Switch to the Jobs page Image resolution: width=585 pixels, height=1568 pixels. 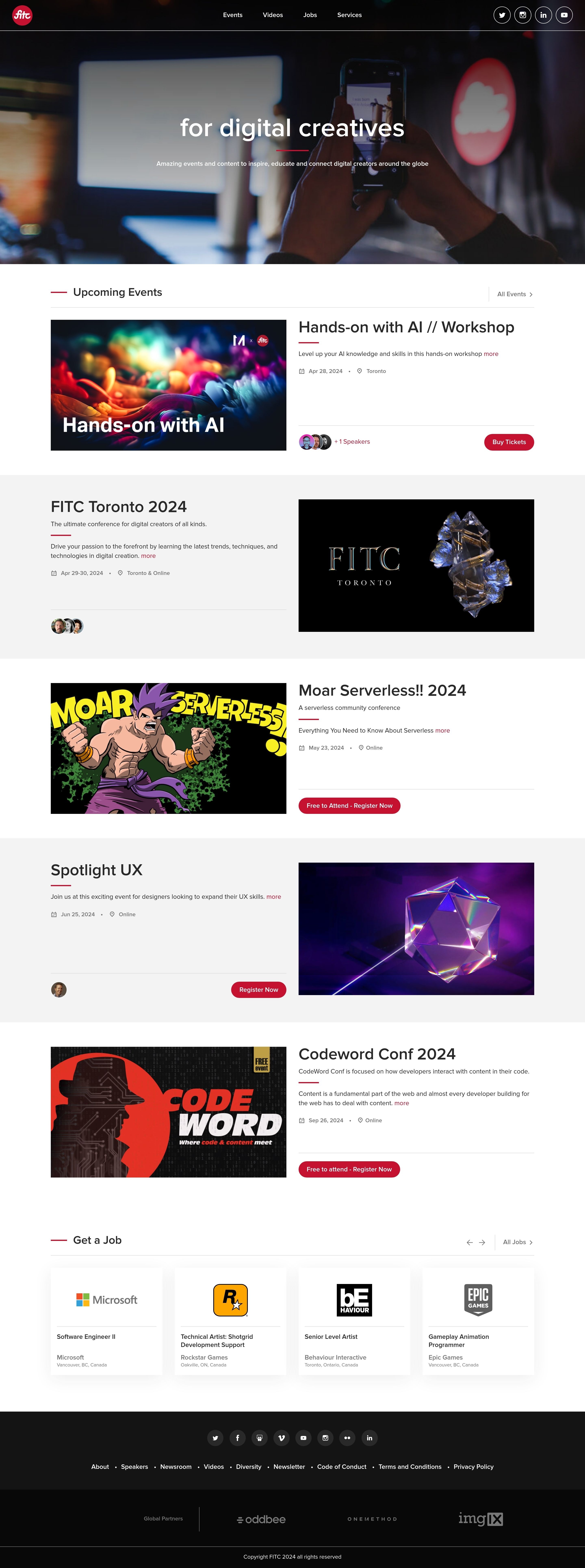point(310,15)
